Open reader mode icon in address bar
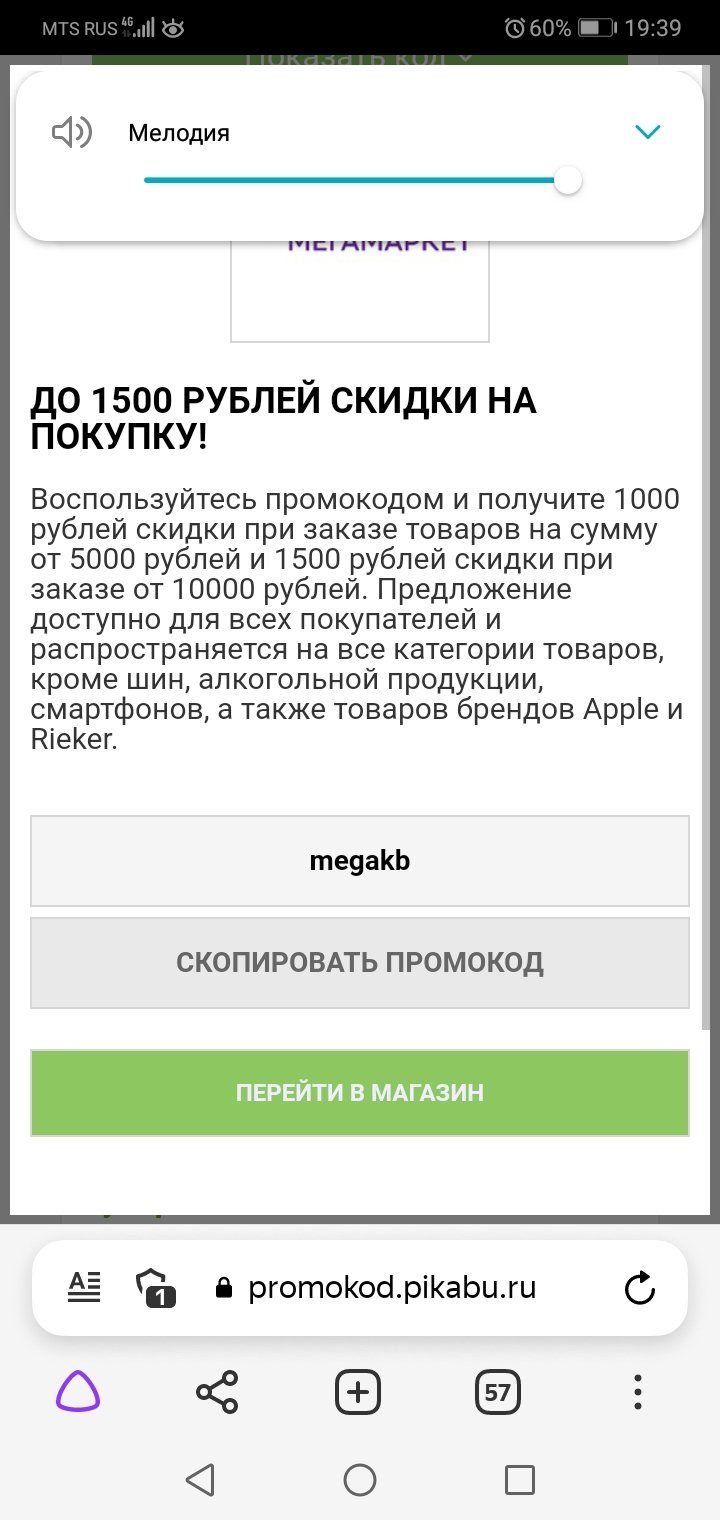 click(84, 1287)
